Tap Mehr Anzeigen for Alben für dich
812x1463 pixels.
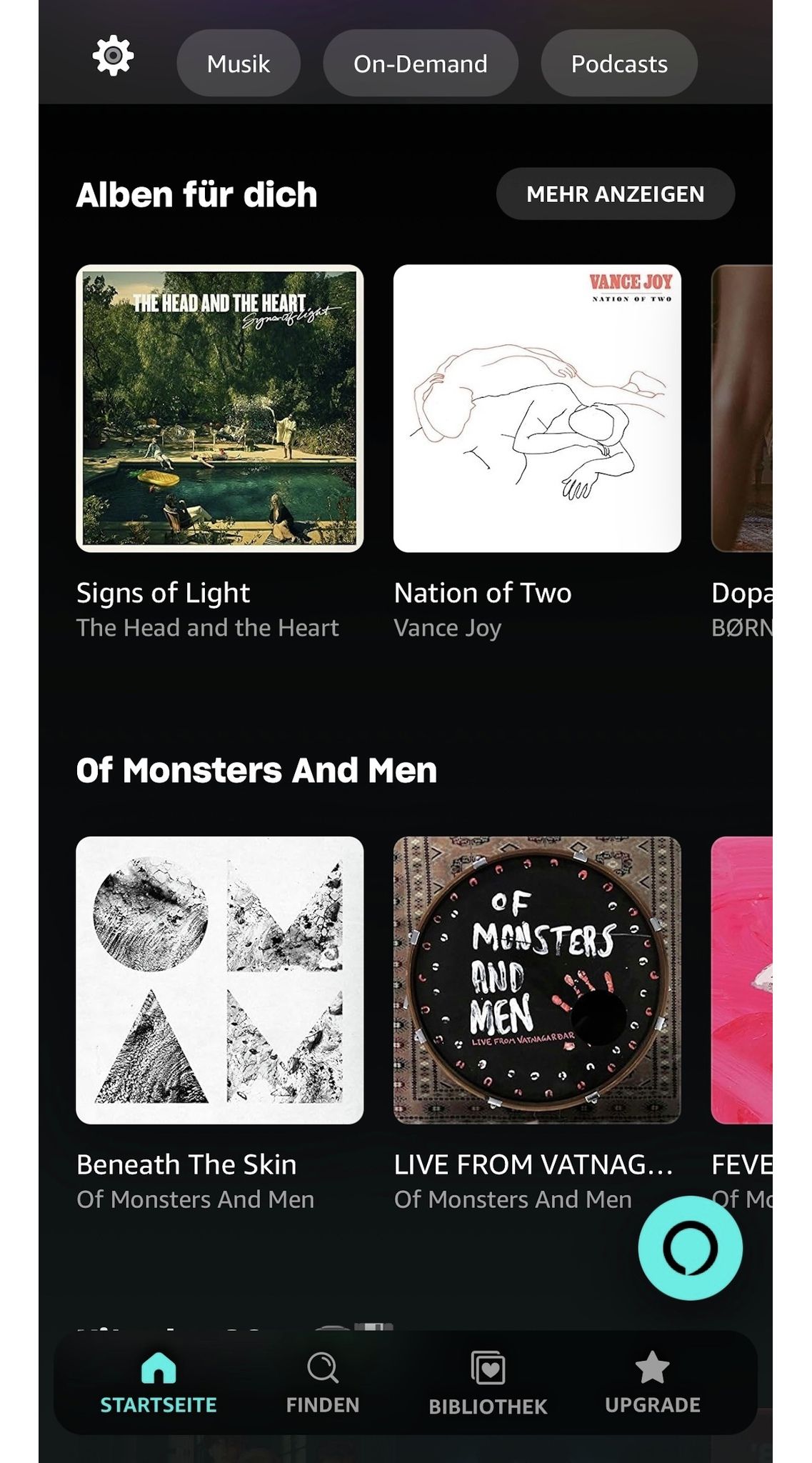pyautogui.click(x=615, y=194)
